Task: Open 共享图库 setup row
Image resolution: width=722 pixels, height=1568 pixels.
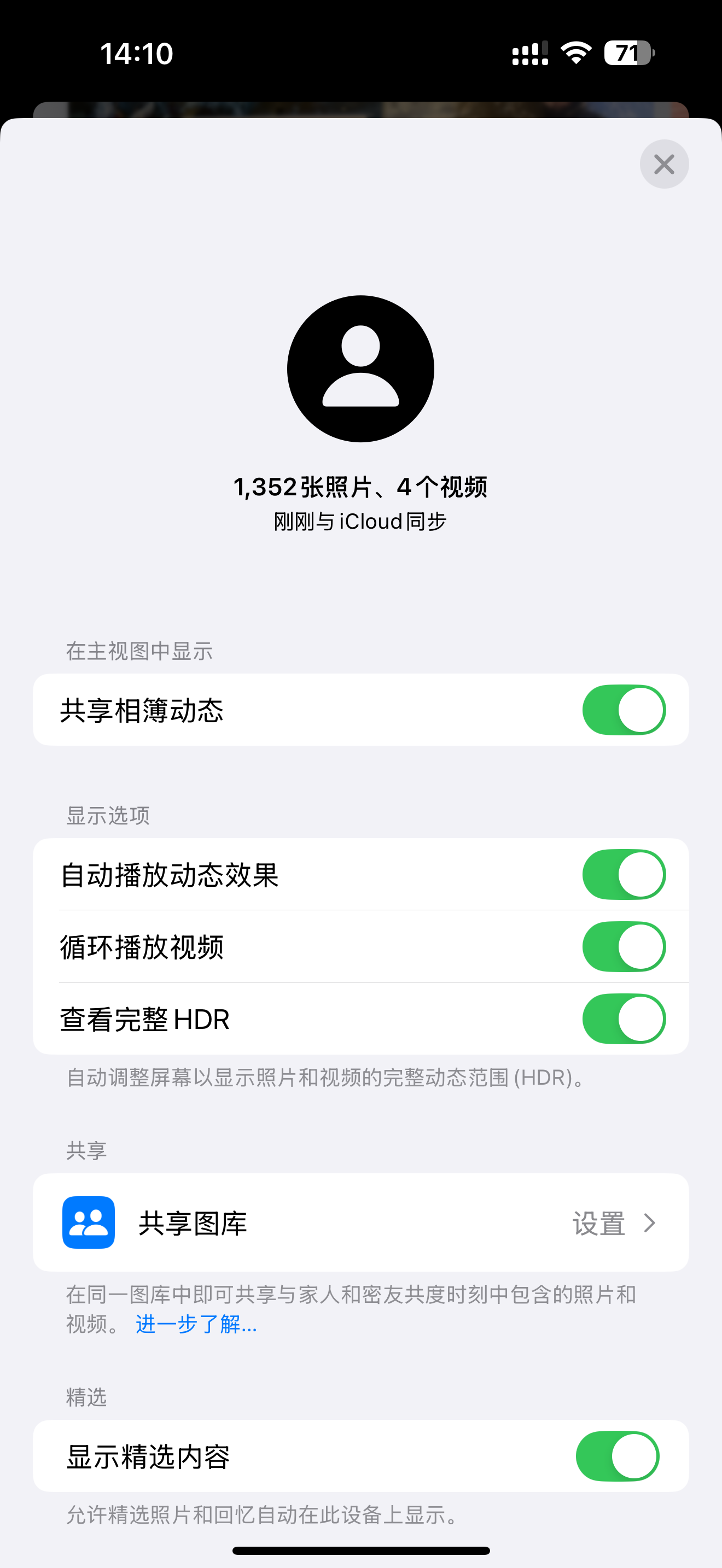Action: click(360, 1222)
